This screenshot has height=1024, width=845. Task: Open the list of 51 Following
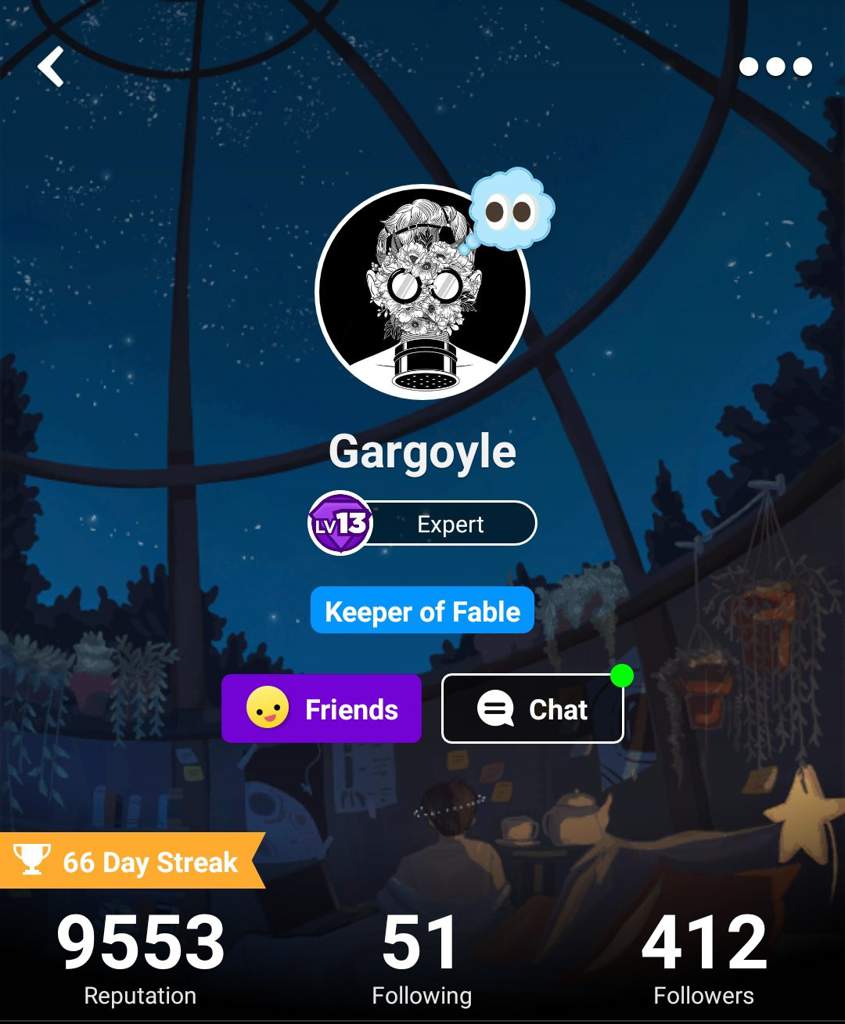pyautogui.click(x=421, y=958)
